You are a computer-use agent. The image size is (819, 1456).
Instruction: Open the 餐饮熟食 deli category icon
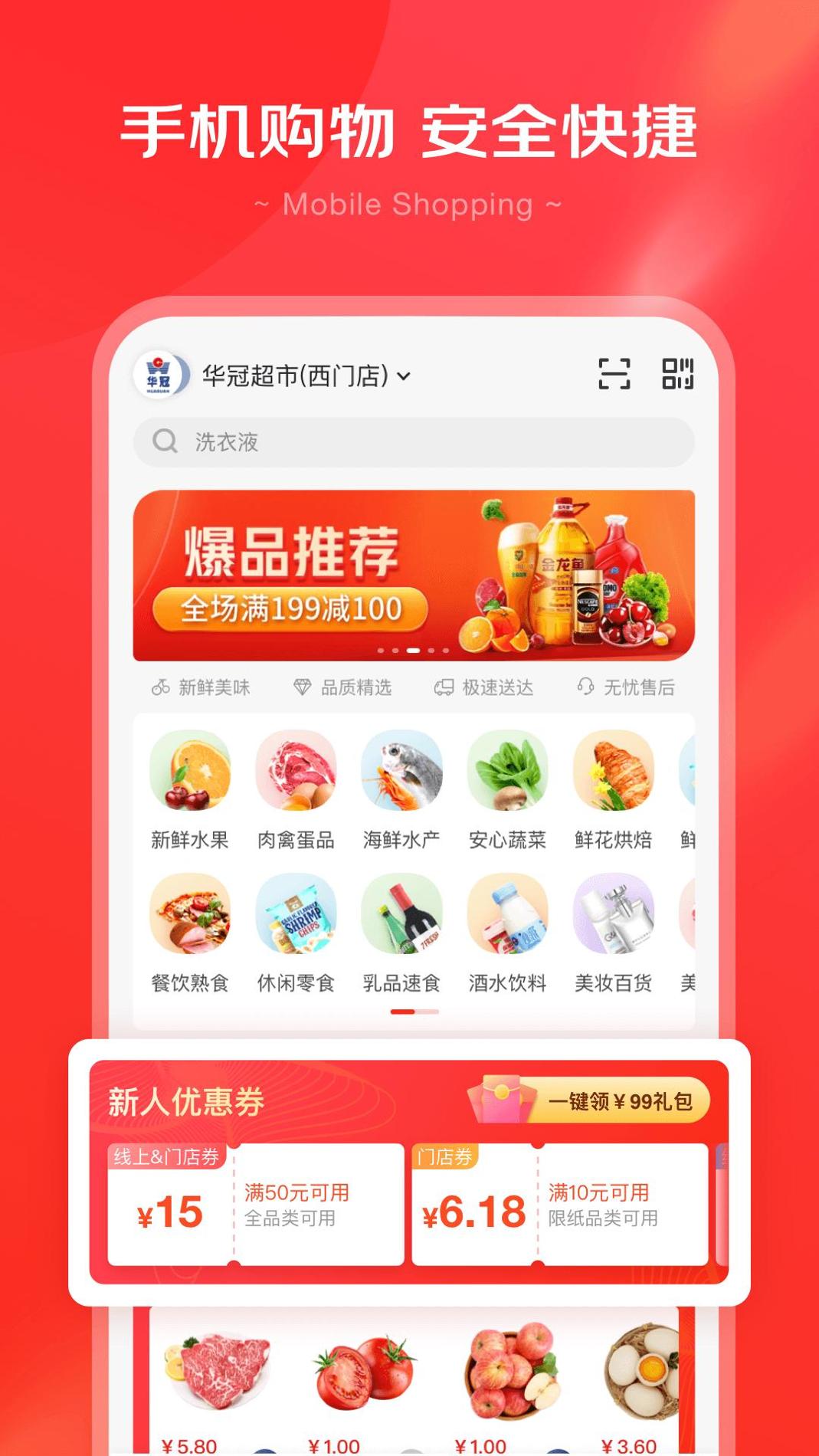coord(190,913)
